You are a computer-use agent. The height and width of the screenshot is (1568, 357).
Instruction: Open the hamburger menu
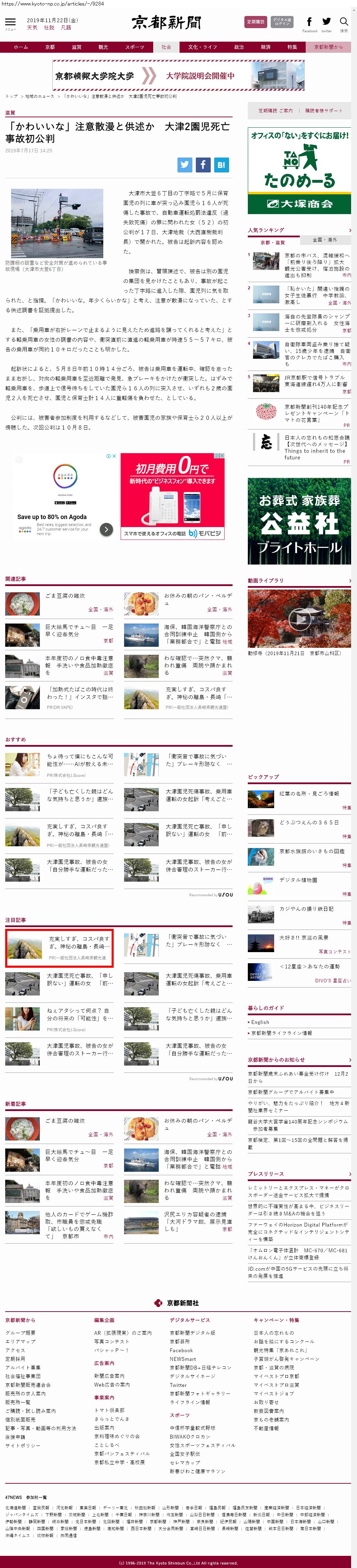click(10, 22)
